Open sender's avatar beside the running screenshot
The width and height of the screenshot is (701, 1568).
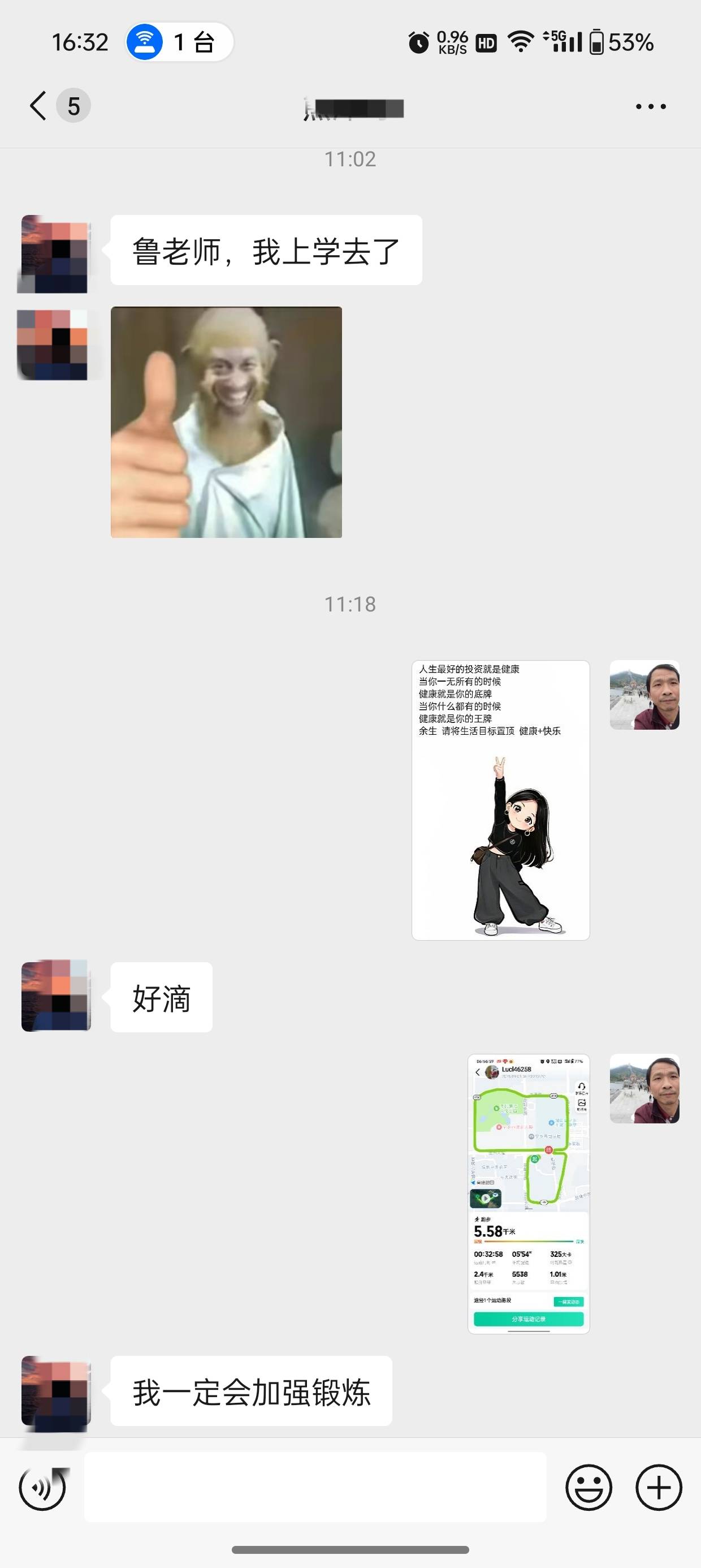point(645,1089)
